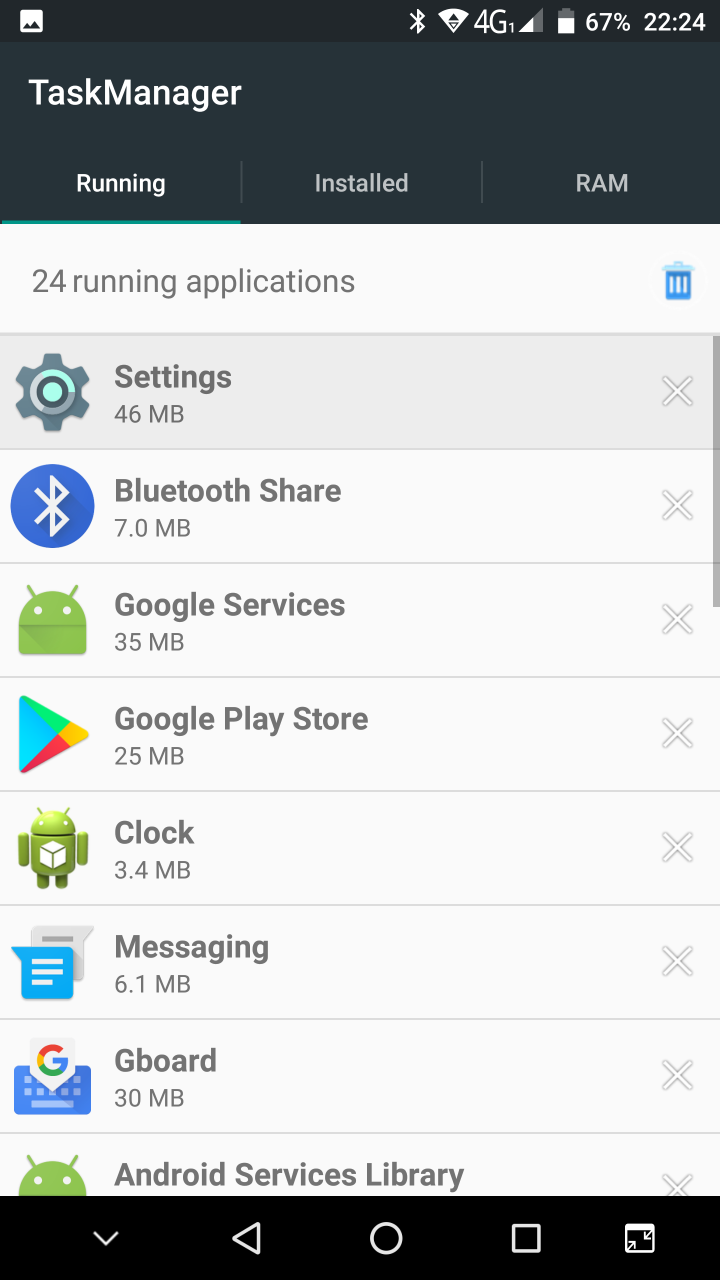Switch to the RAM tab
This screenshot has width=720, height=1280.
(x=602, y=183)
